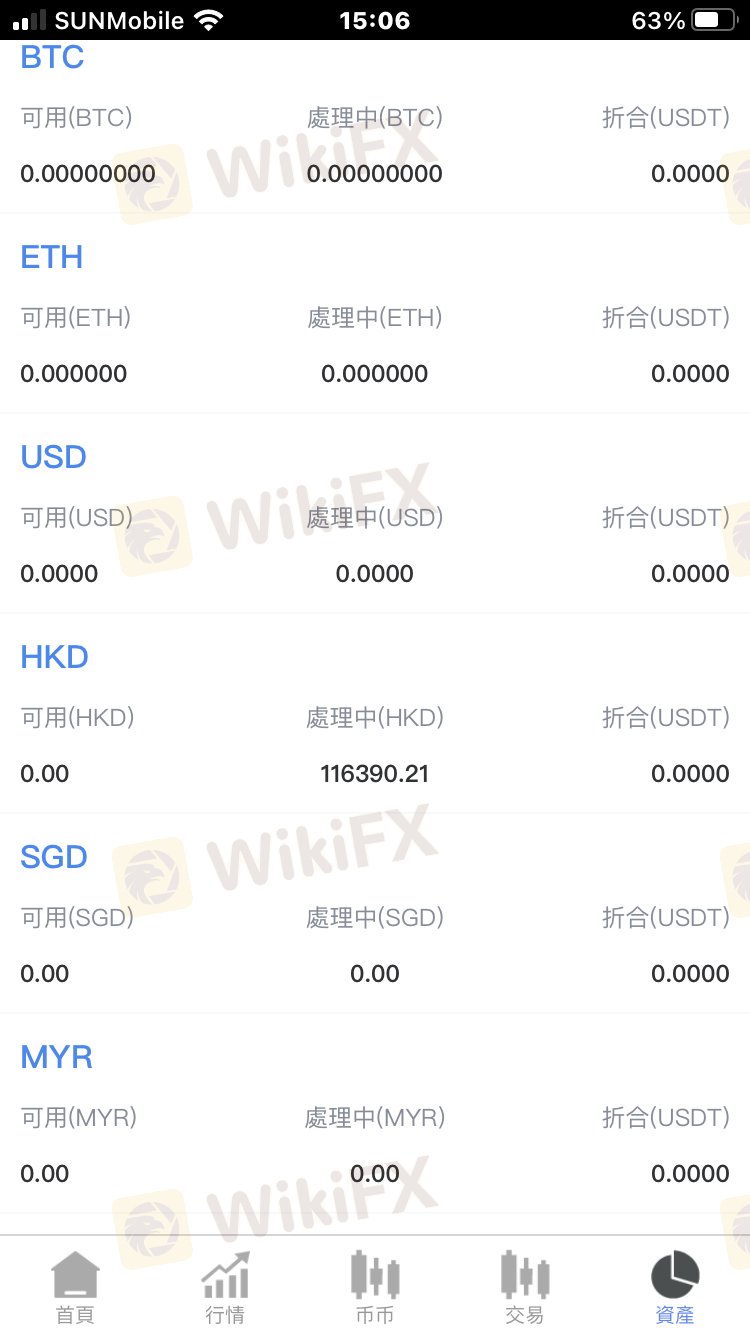The height and width of the screenshot is (1334, 750).
Task: Open the BTC asset details
Action: pyautogui.click(x=52, y=58)
